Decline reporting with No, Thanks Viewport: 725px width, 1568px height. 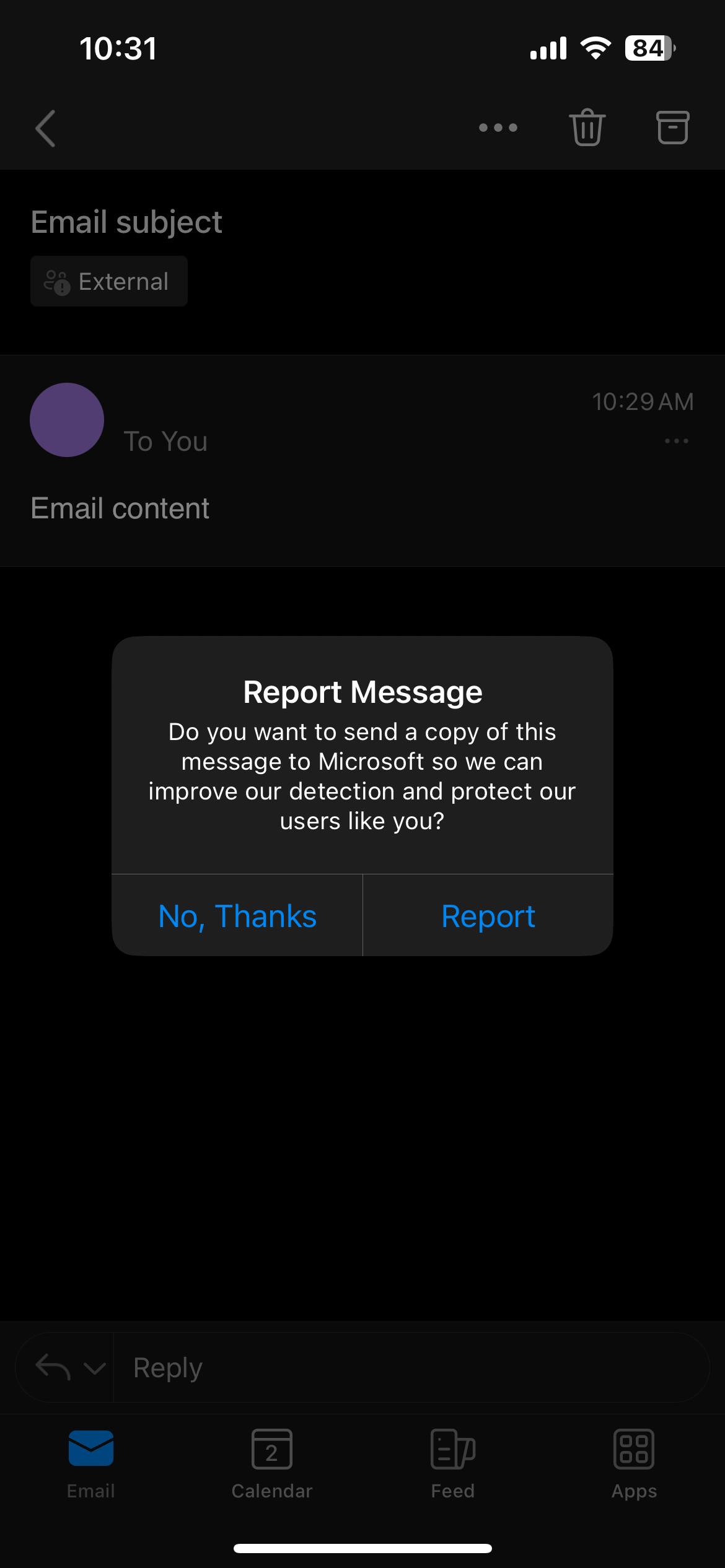coord(237,916)
